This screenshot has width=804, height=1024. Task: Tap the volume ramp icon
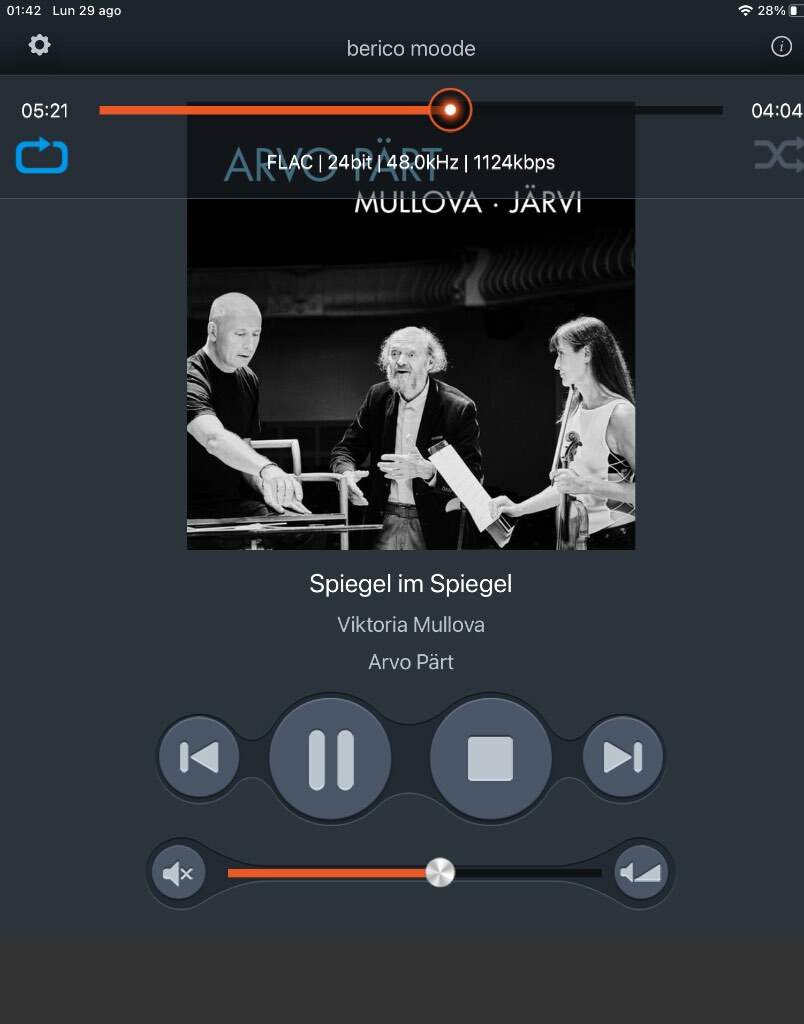point(640,873)
